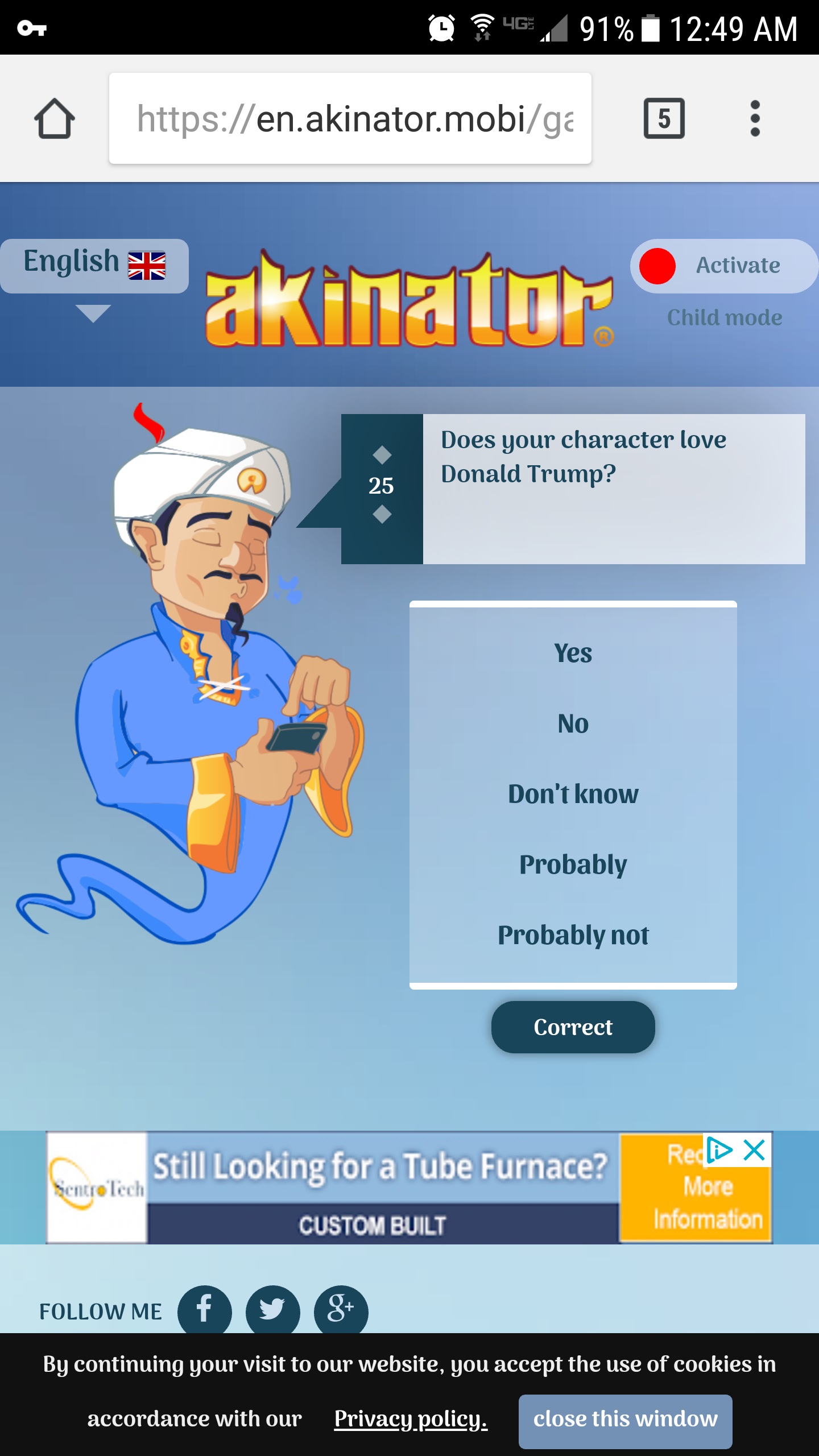Answer No to the question
Screen dimensions: 819x1456
pyautogui.click(x=573, y=723)
